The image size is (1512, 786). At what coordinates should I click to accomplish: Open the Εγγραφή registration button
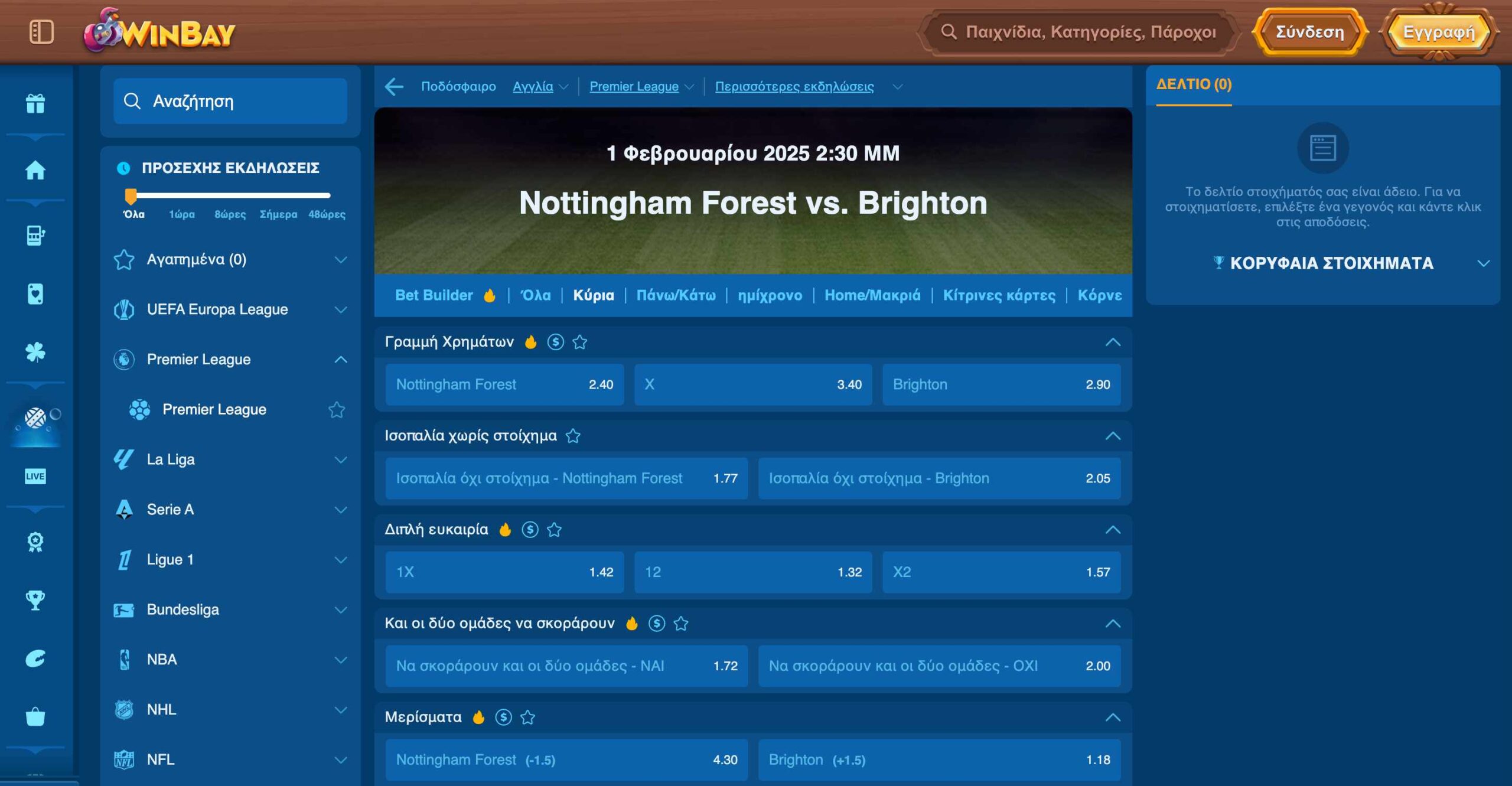coord(1438,32)
